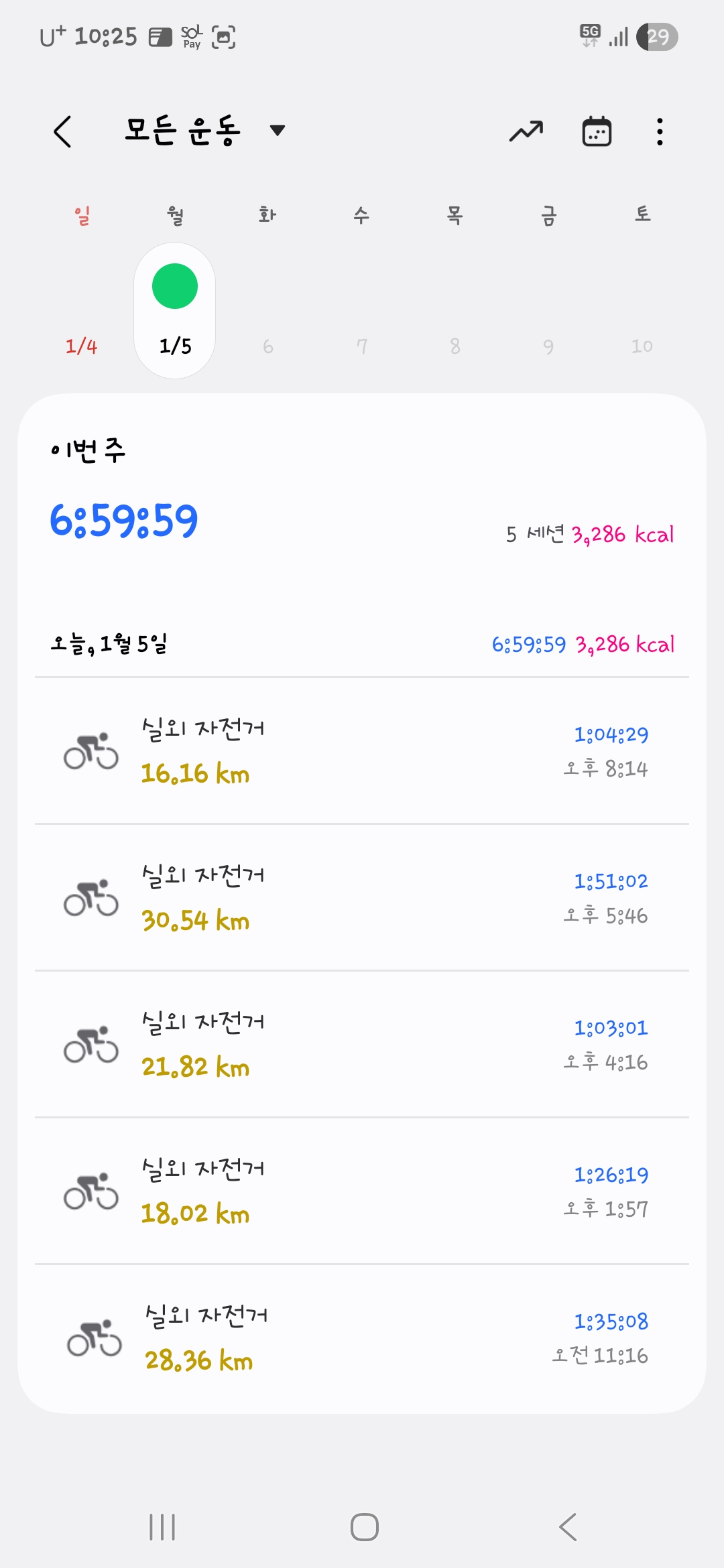This screenshot has height=1568, width=724.
Task: Open the 18.02 km outdoor cycling session
Action: coord(362,1191)
